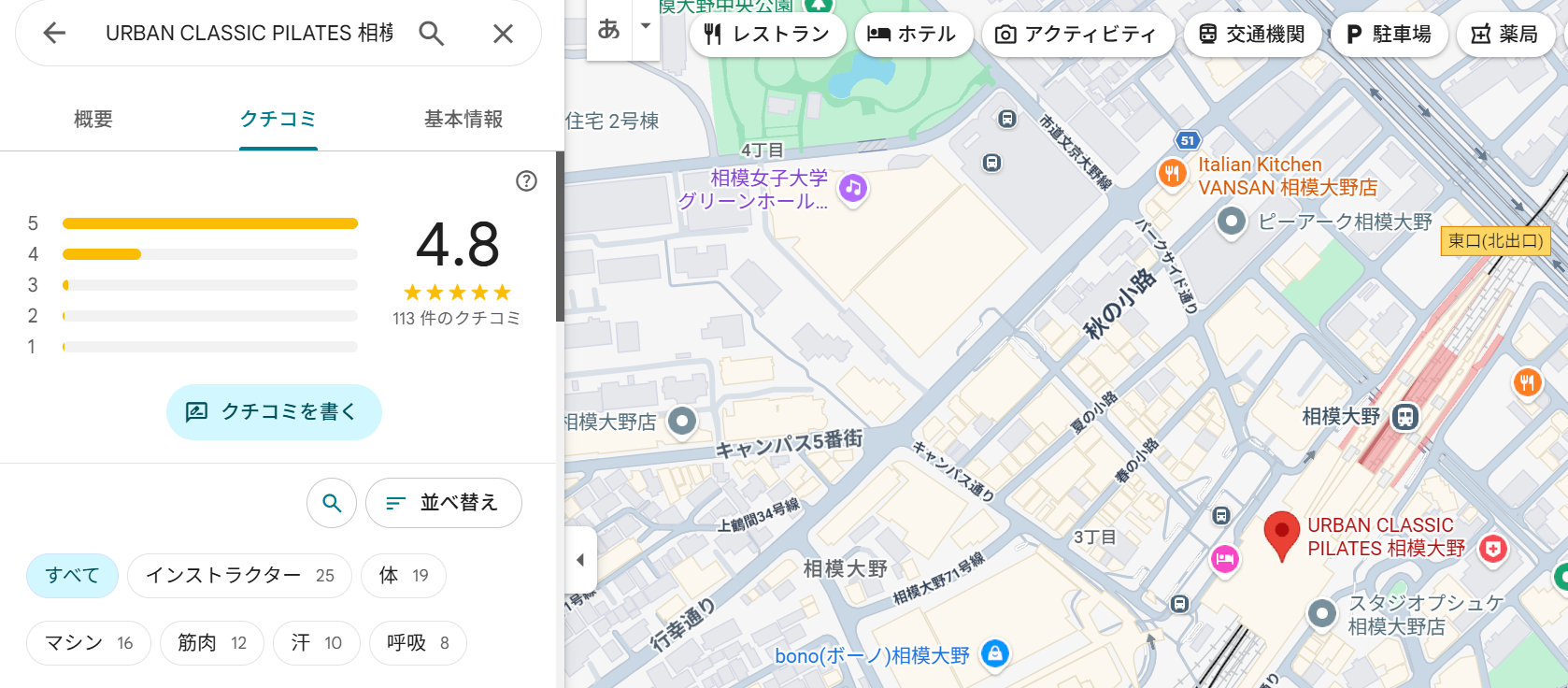Filter reviews by 筋肉
Screen dimensions: 1568x688
point(212,643)
